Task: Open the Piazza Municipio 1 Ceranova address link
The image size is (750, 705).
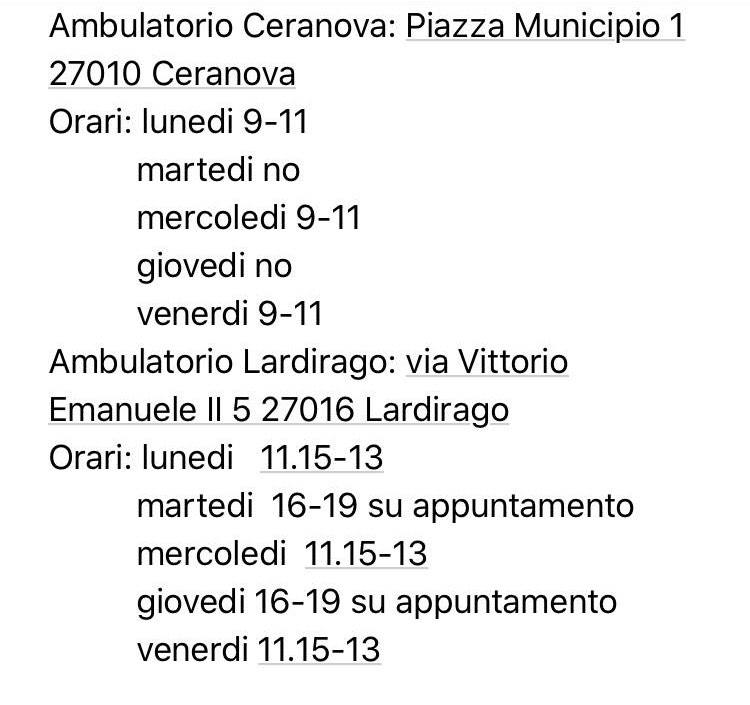Action: (544, 26)
